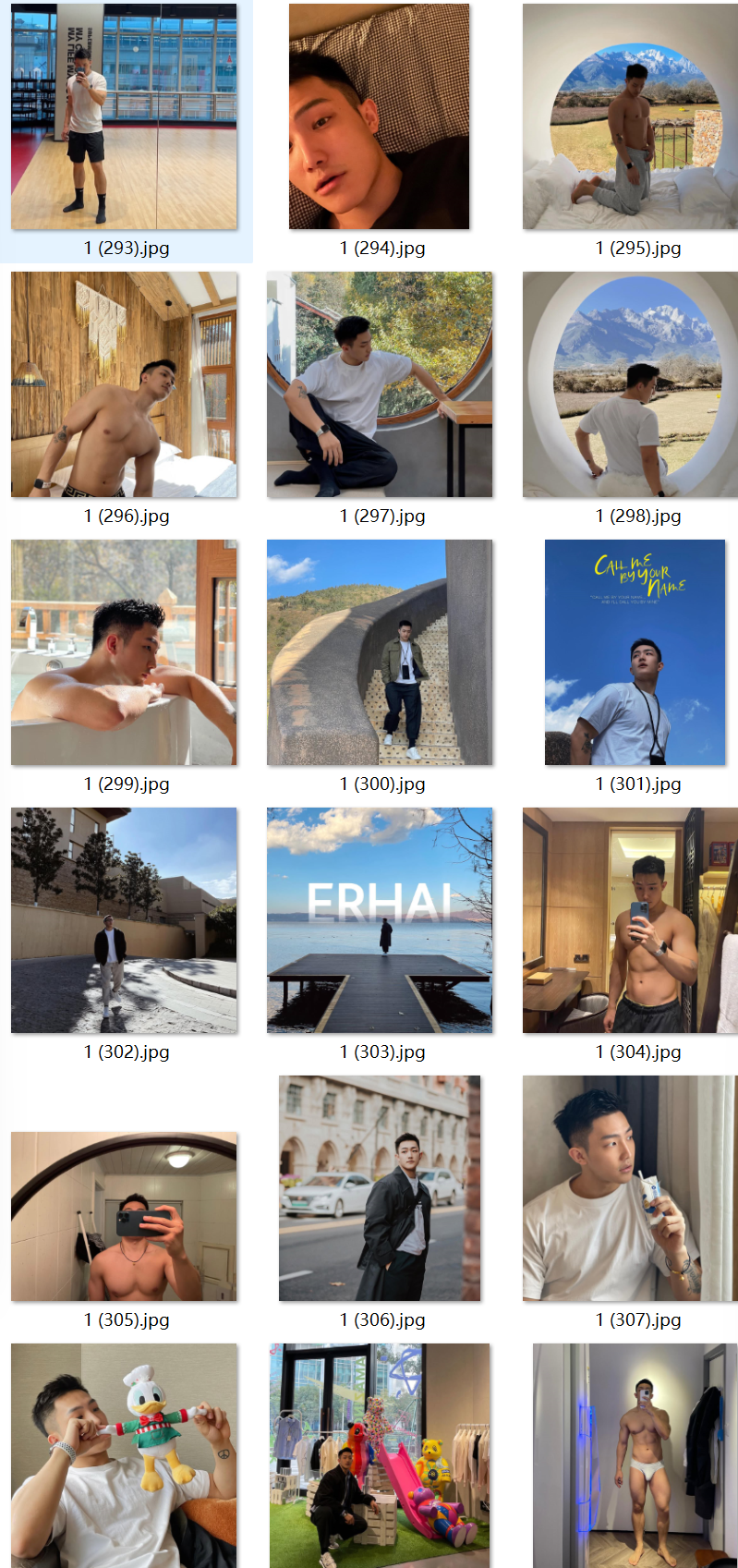The height and width of the screenshot is (1568, 738).
Task: Open the file 1 (301).jpg
Action: point(635,652)
